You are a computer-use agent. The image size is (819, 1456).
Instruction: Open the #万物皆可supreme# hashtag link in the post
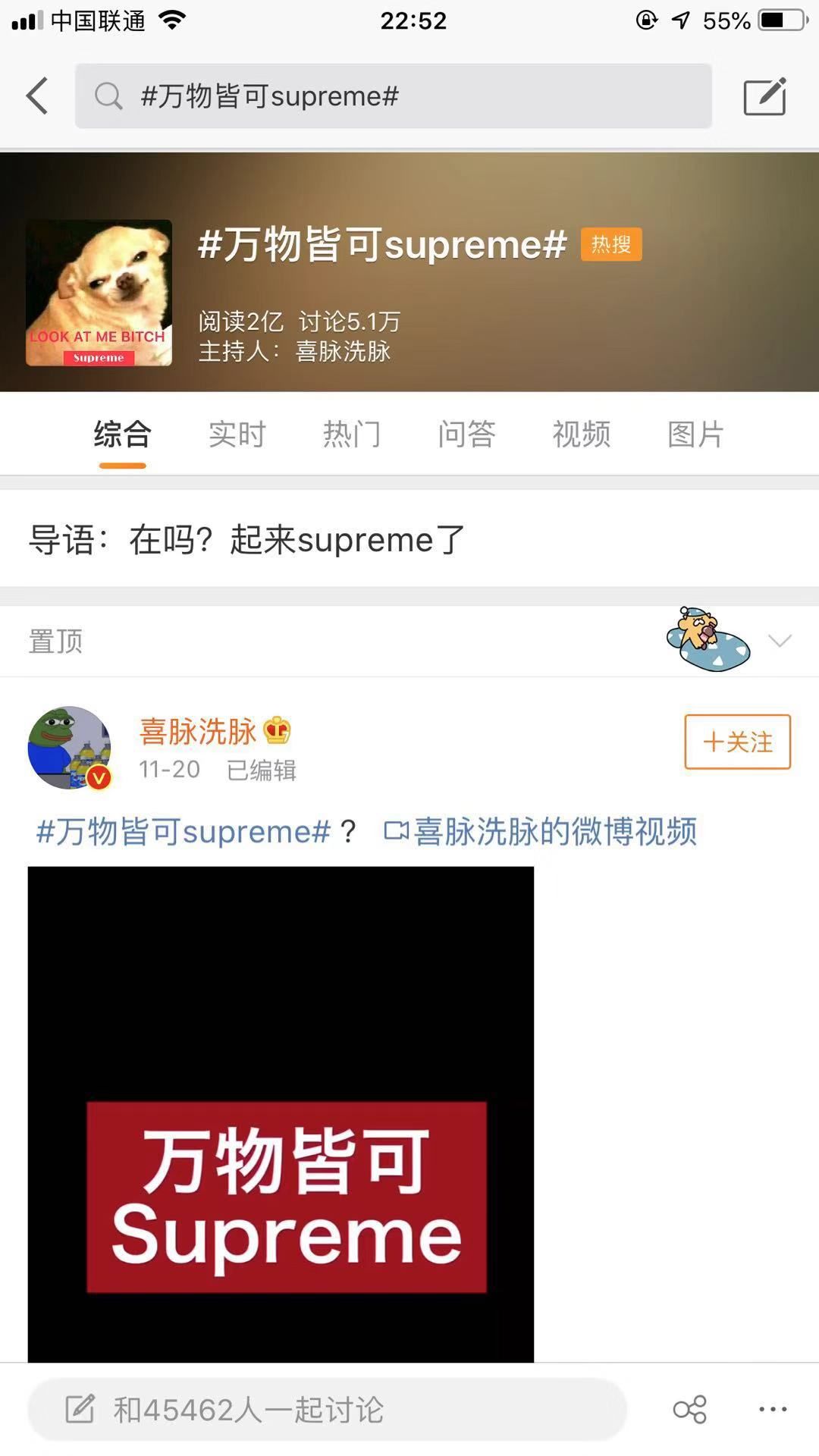tap(184, 832)
